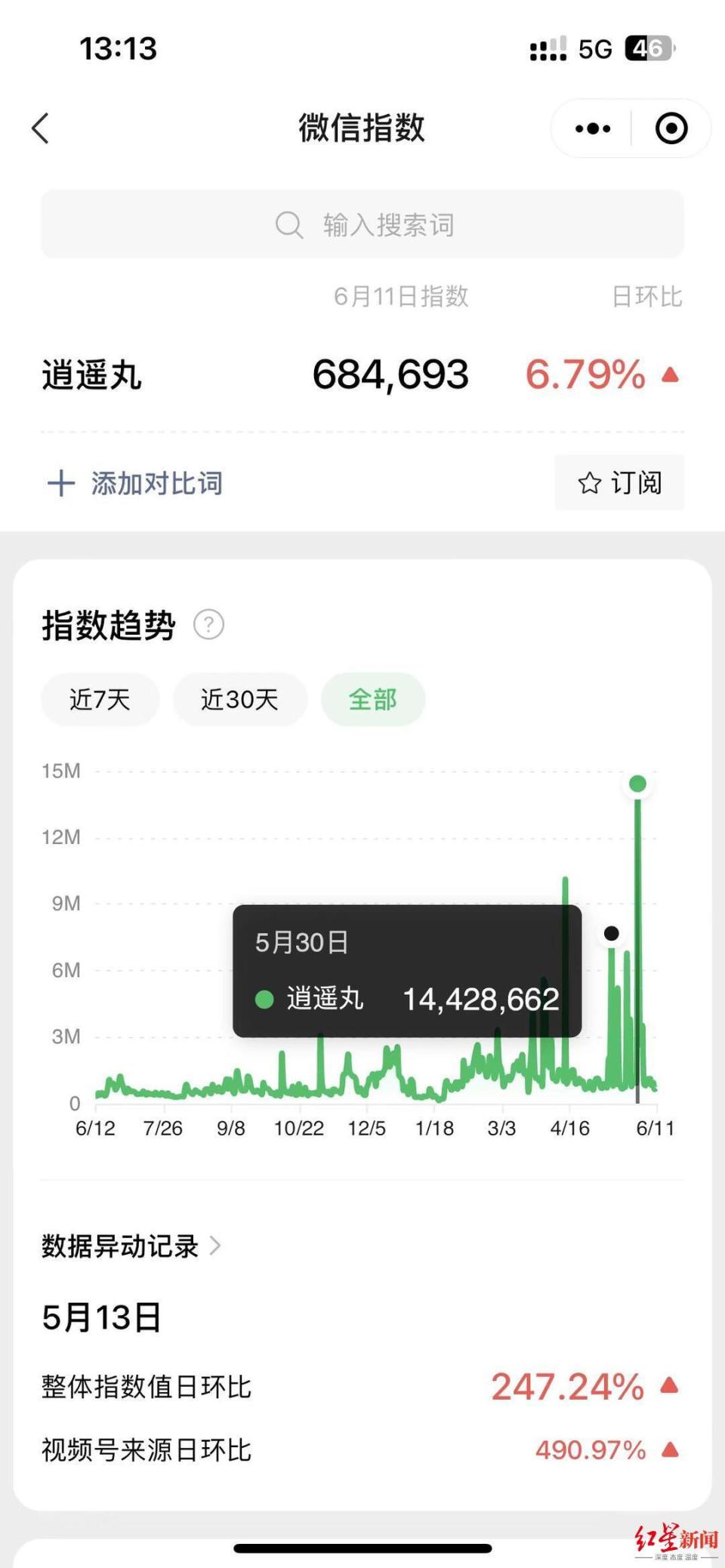This screenshot has width=725, height=1568.
Task: Subscribe with the 订阅 button
Action: (619, 482)
